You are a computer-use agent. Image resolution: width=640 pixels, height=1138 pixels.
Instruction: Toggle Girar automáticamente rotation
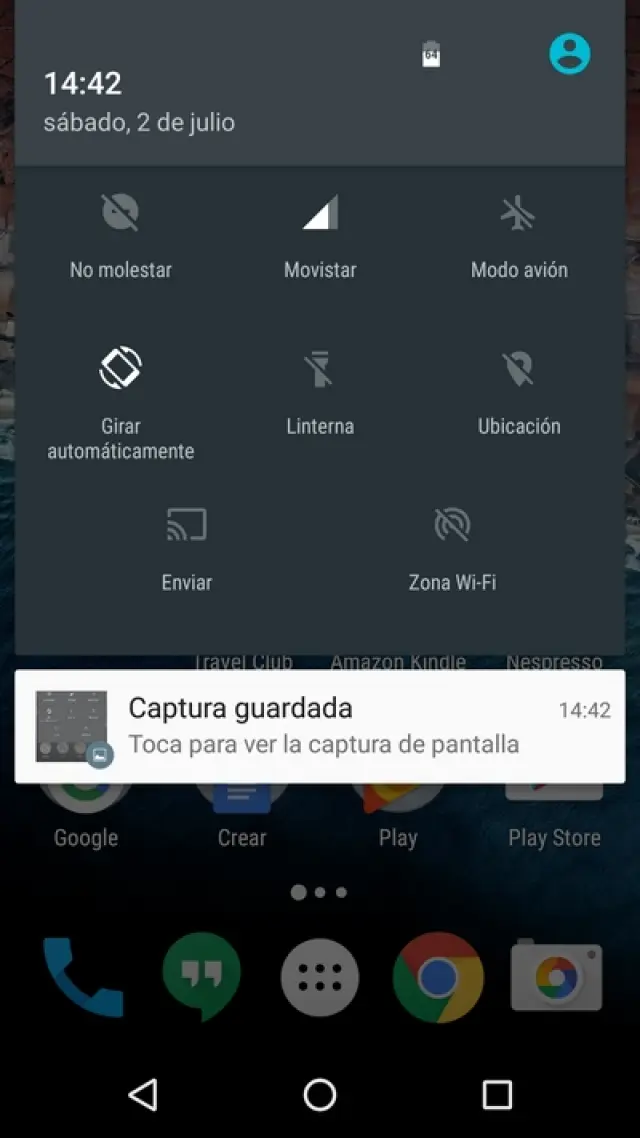(x=121, y=369)
